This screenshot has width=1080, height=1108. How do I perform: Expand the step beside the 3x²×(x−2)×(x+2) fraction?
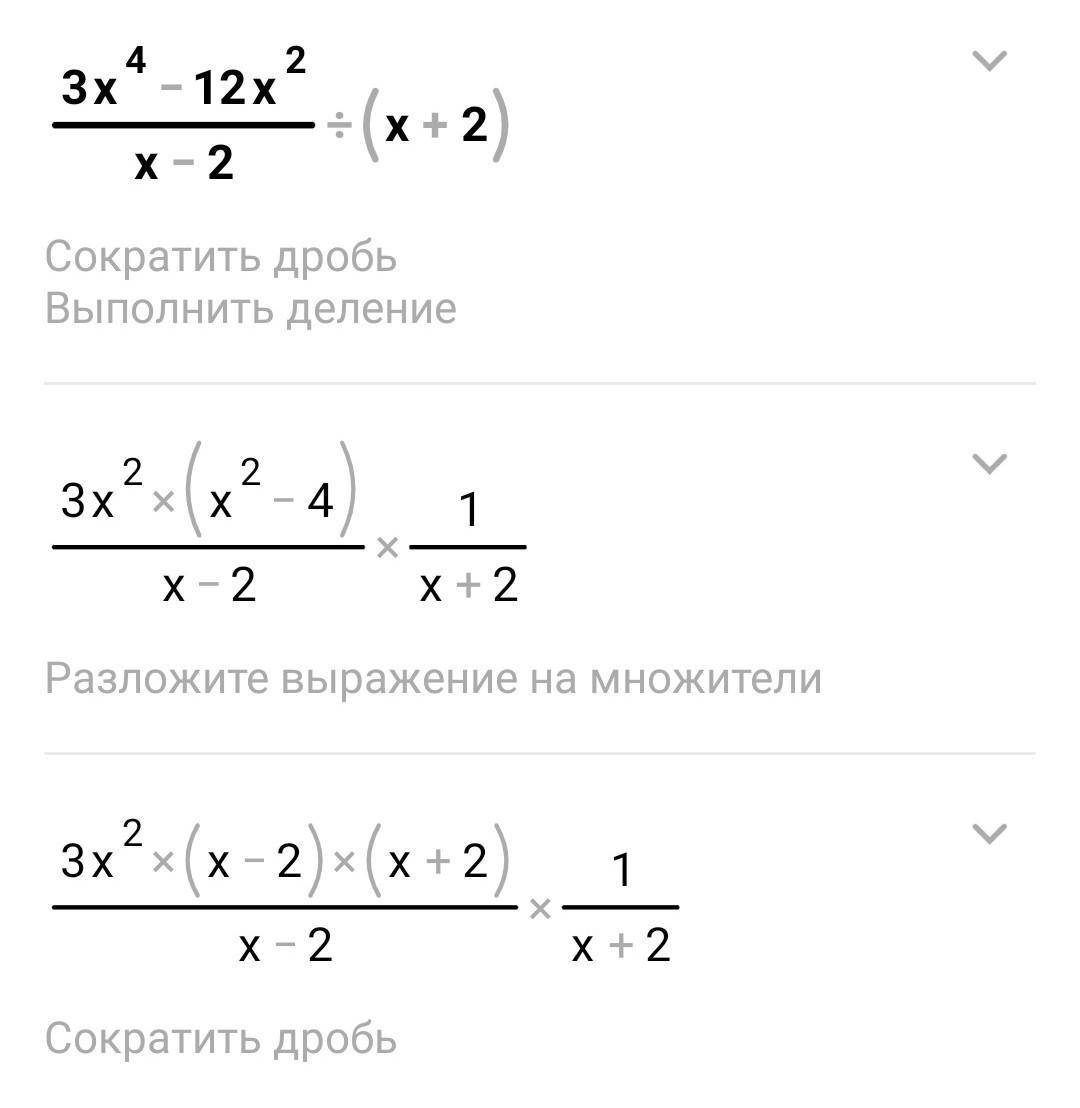click(989, 833)
